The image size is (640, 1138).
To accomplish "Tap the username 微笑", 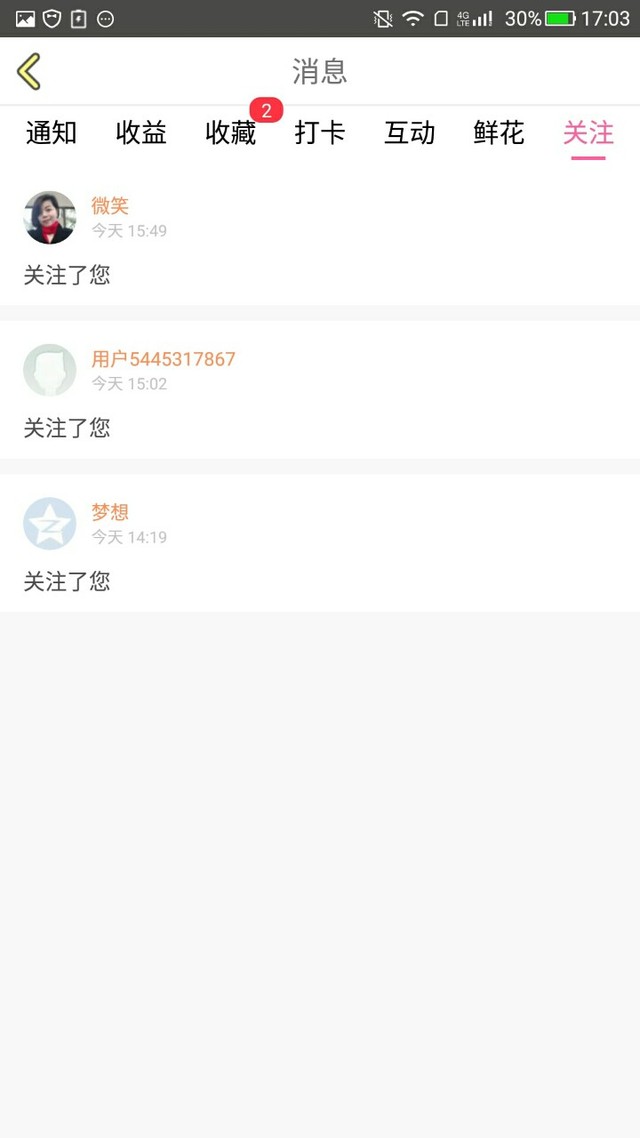I will coord(110,206).
